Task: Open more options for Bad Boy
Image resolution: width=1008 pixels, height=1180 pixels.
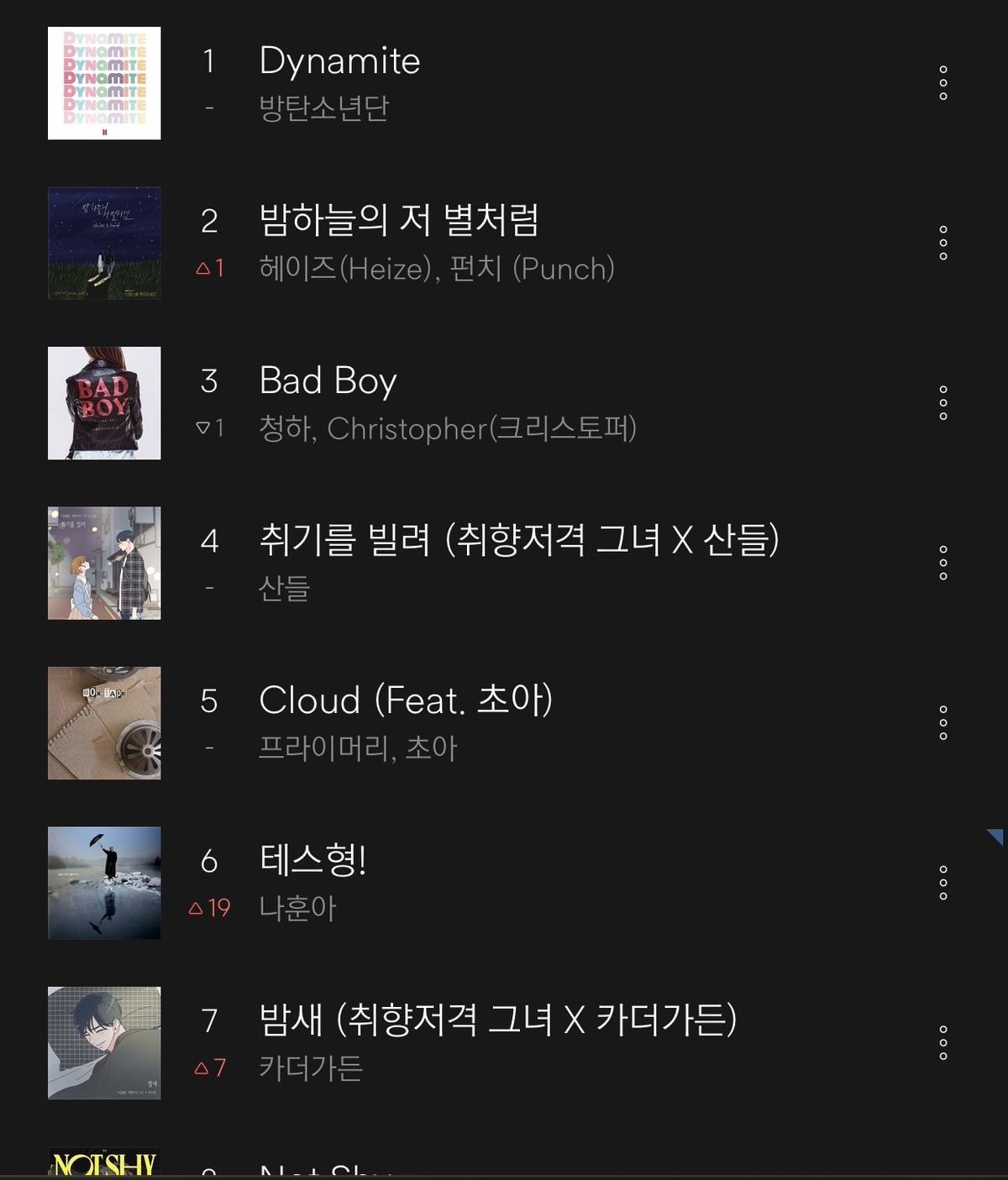Action: [x=943, y=403]
